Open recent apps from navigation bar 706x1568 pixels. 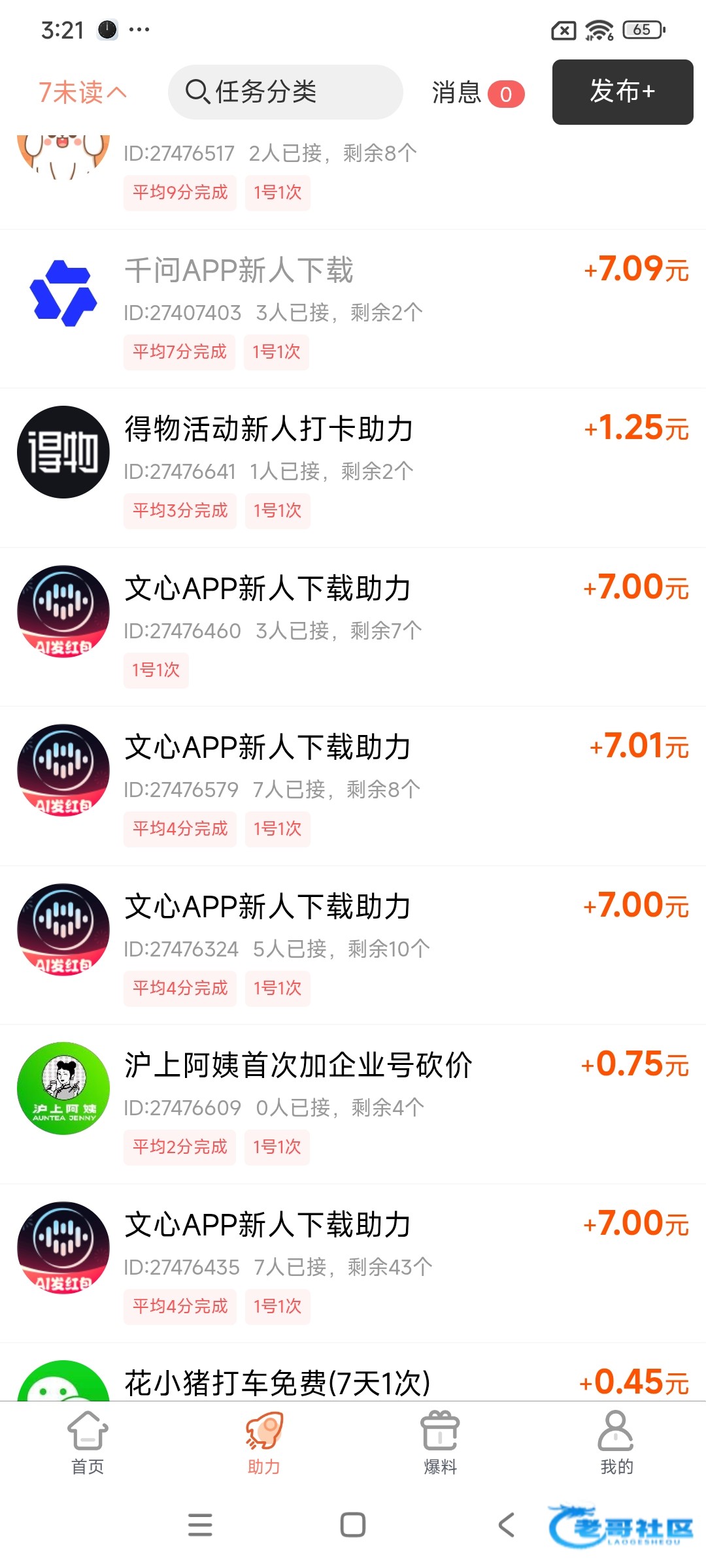coord(200,1525)
